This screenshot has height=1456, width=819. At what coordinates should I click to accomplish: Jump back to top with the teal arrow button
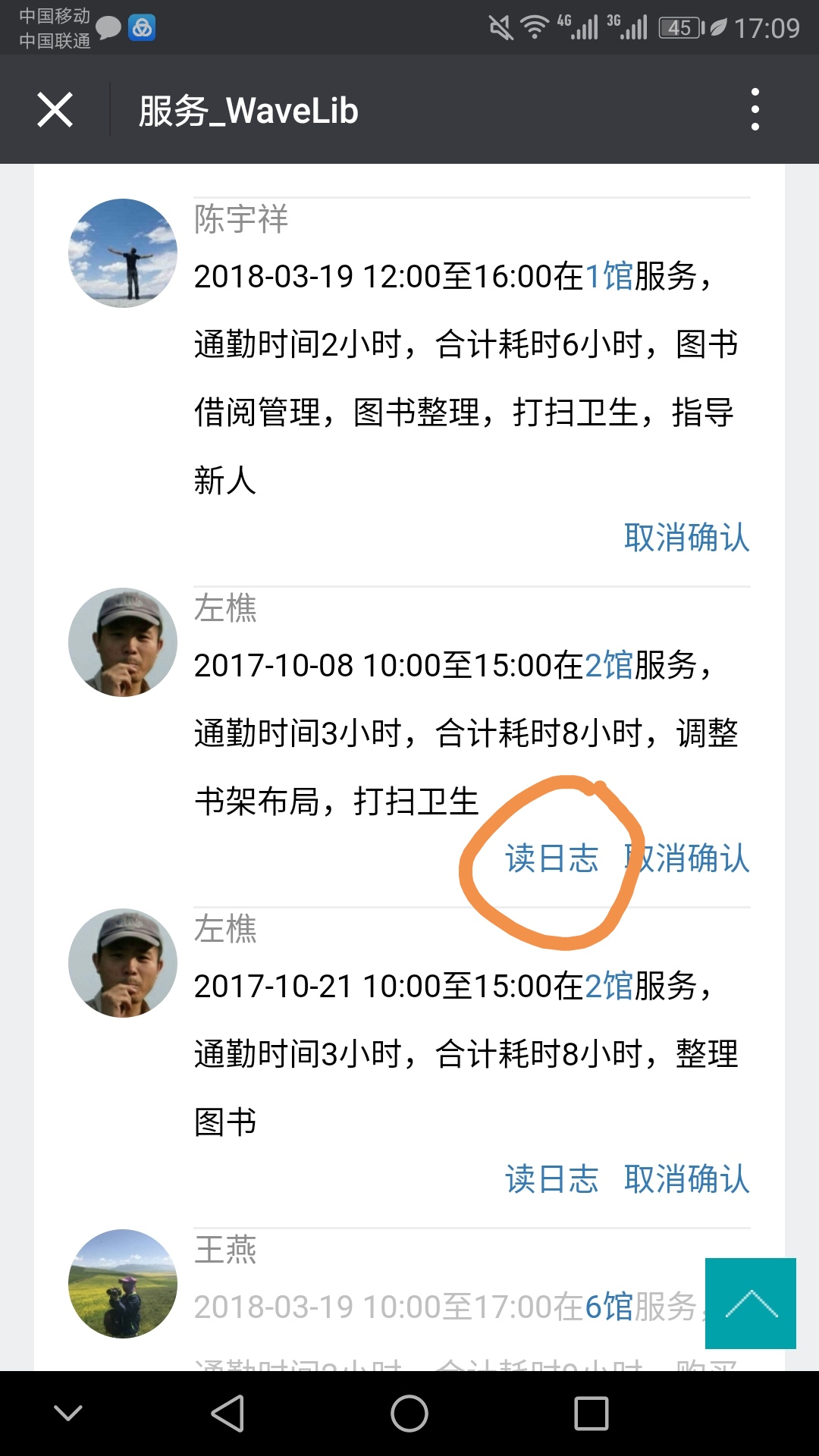751,1304
